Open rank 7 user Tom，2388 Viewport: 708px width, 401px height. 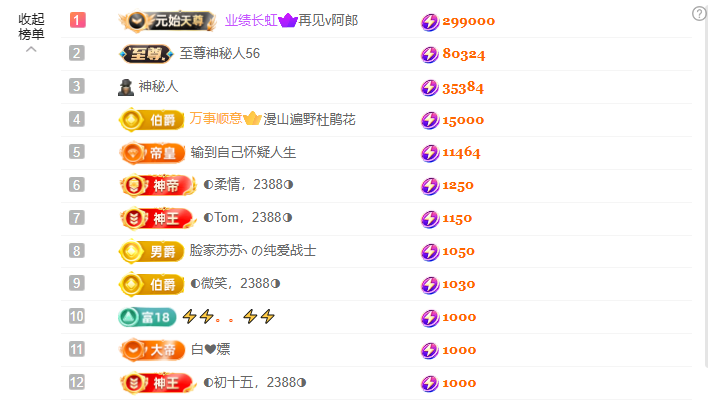(248, 217)
